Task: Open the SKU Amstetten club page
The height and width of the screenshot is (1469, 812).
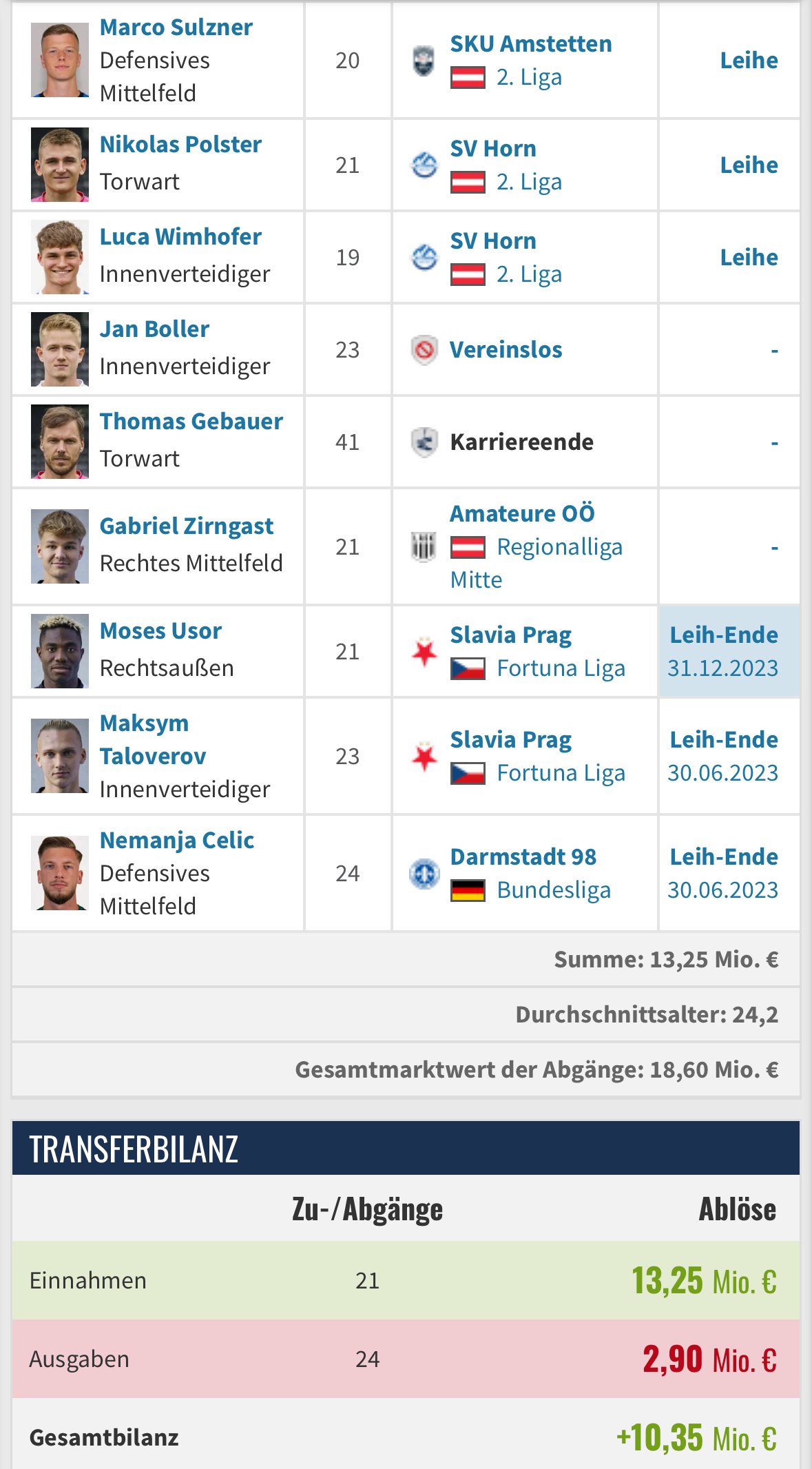Action: [531, 44]
